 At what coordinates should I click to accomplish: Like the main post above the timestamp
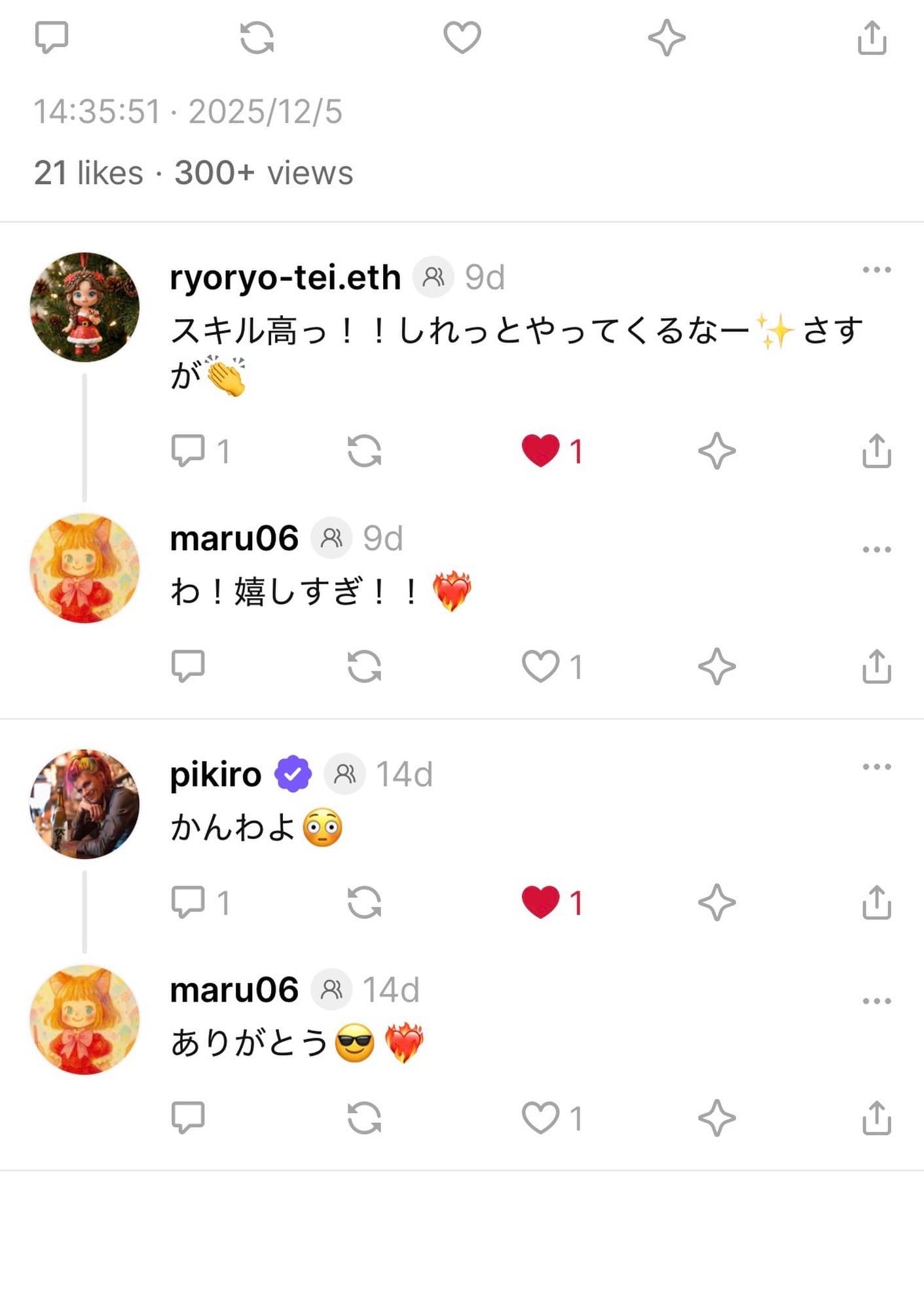pyautogui.click(x=462, y=37)
